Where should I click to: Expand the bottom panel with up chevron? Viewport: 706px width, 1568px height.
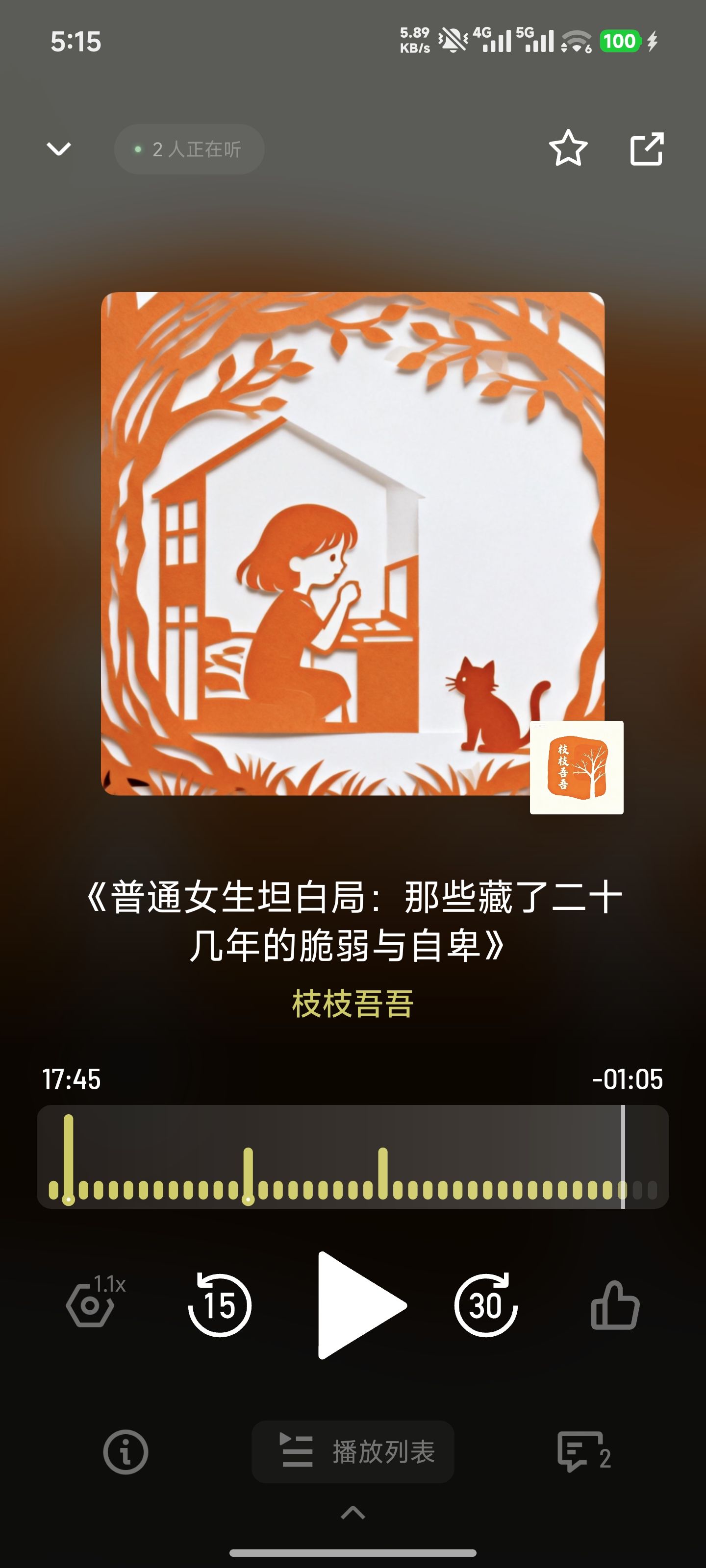coord(353,1513)
